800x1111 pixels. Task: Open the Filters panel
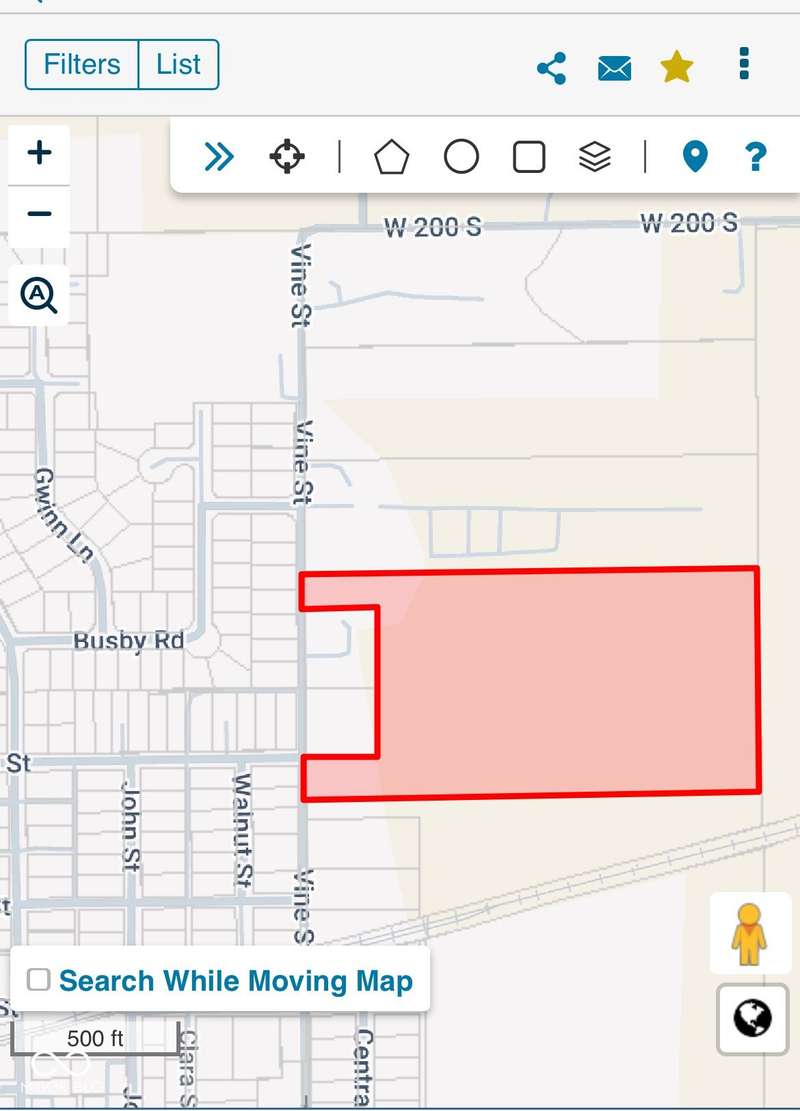coord(82,65)
